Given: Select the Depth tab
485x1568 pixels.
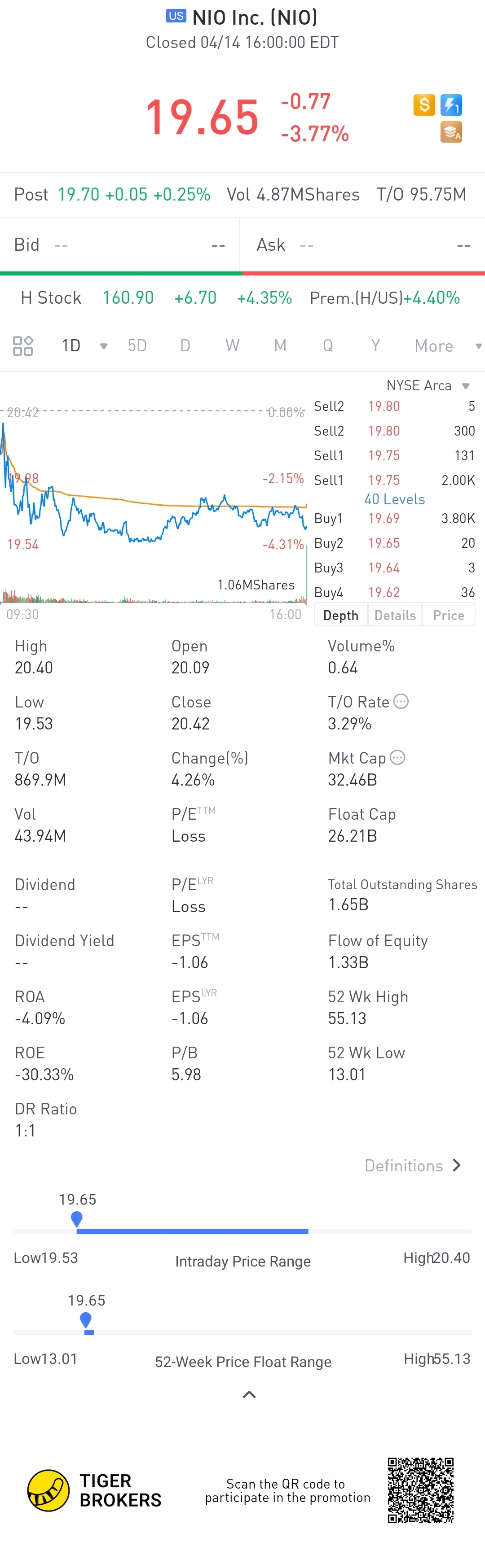Looking at the screenshot, I should (x=340, y=616).
